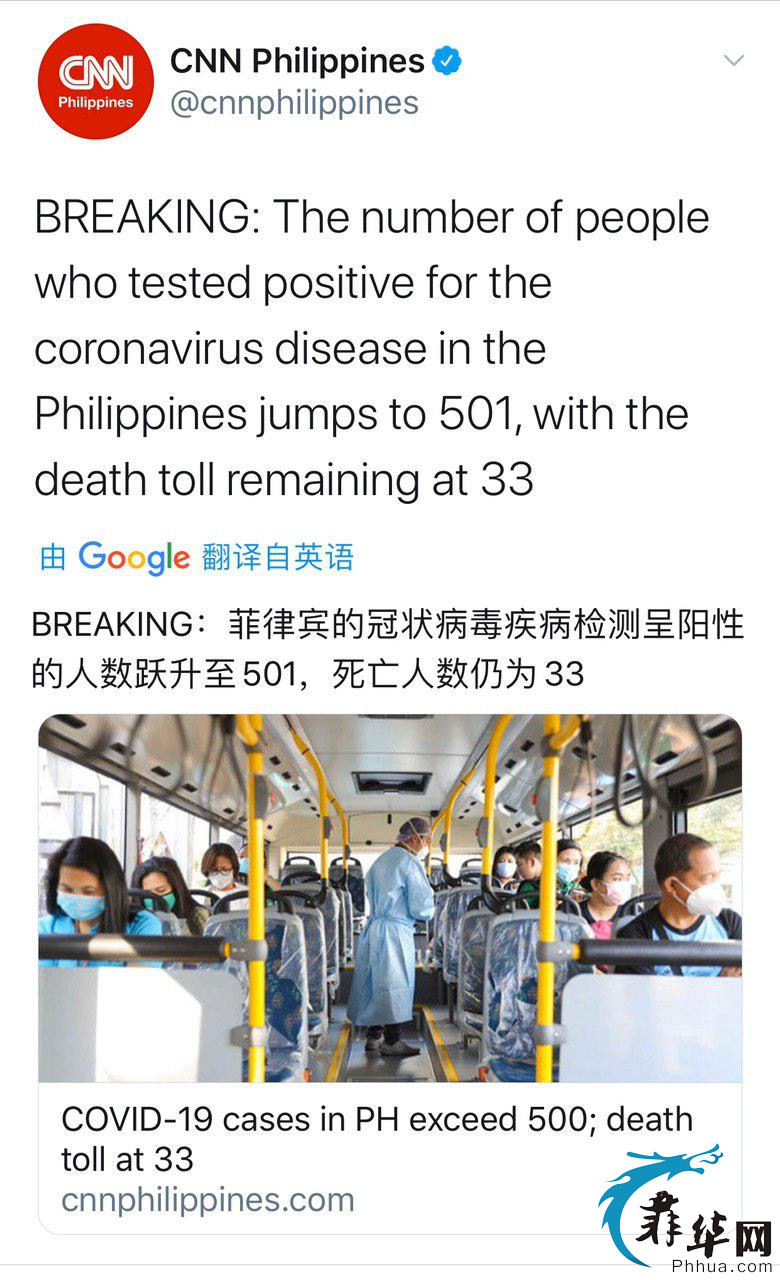The width and height of the screenshot is (780, 1280).
Task: Expand the tweet options chevron
Action: 733,61
